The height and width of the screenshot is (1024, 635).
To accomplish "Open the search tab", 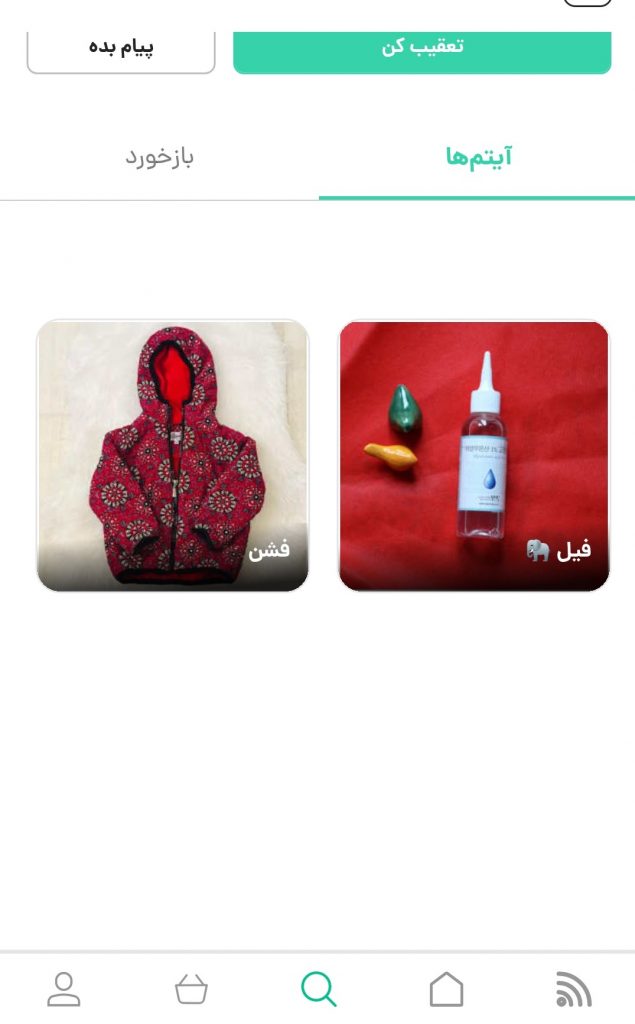I will pos(318,989).
